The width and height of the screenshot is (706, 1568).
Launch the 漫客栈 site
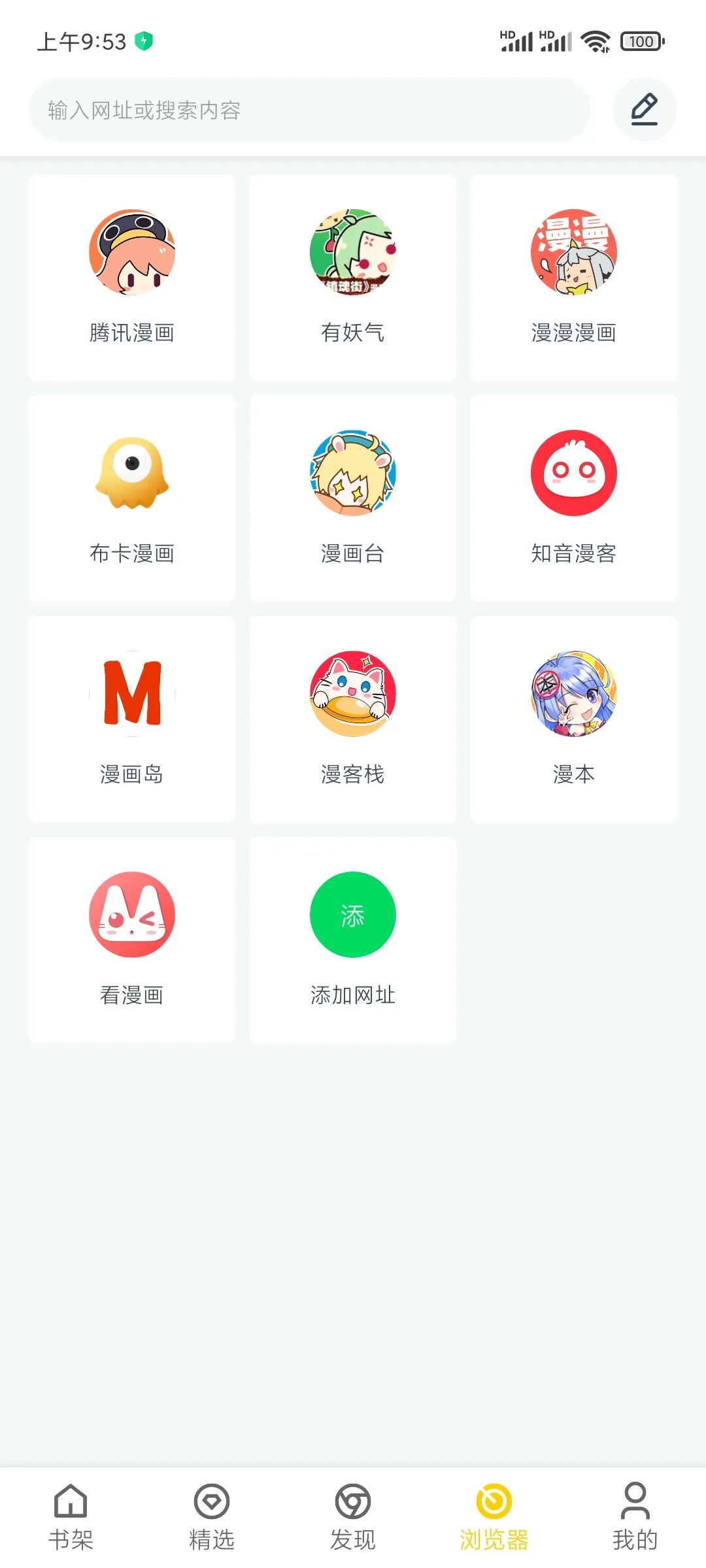(x=353, y=719)
